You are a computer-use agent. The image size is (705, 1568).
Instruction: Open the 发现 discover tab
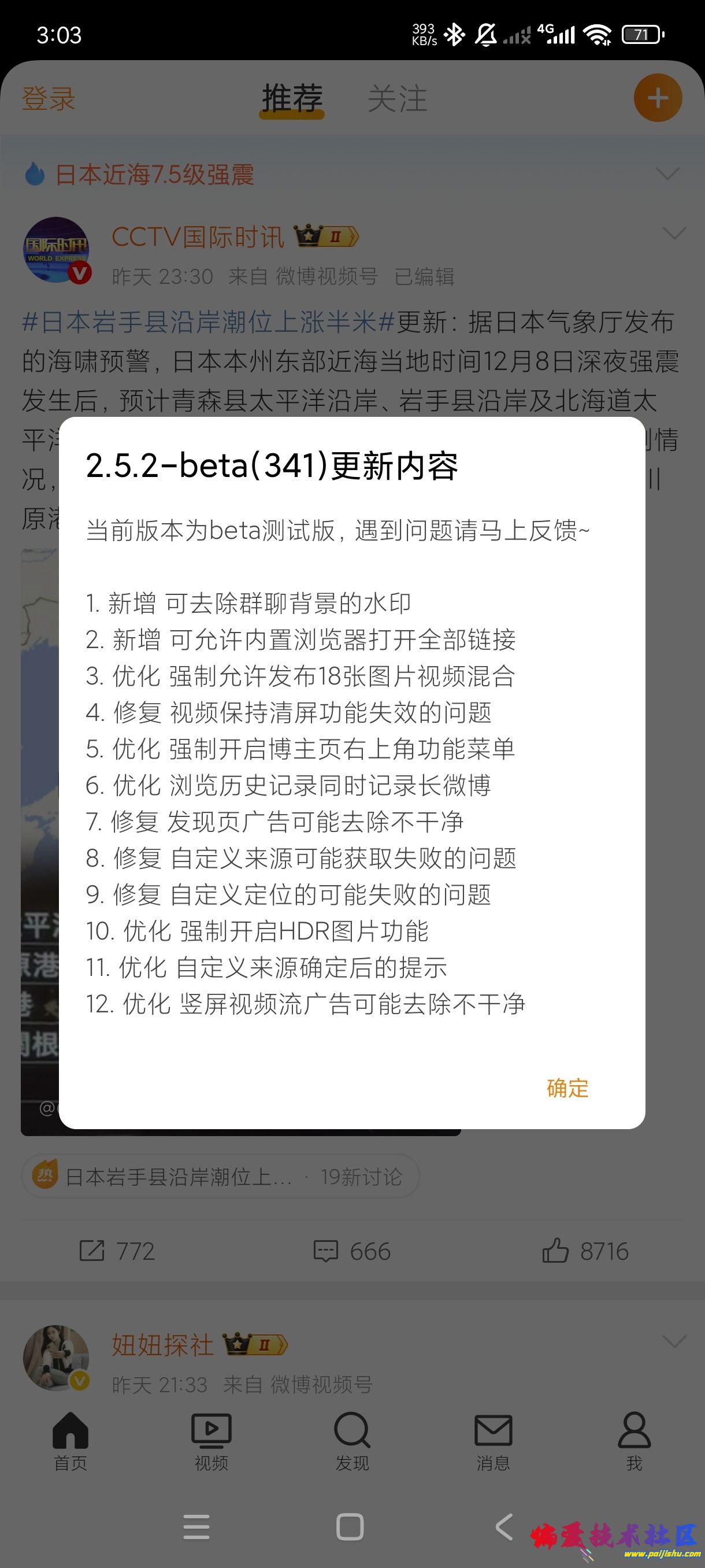352,1440
